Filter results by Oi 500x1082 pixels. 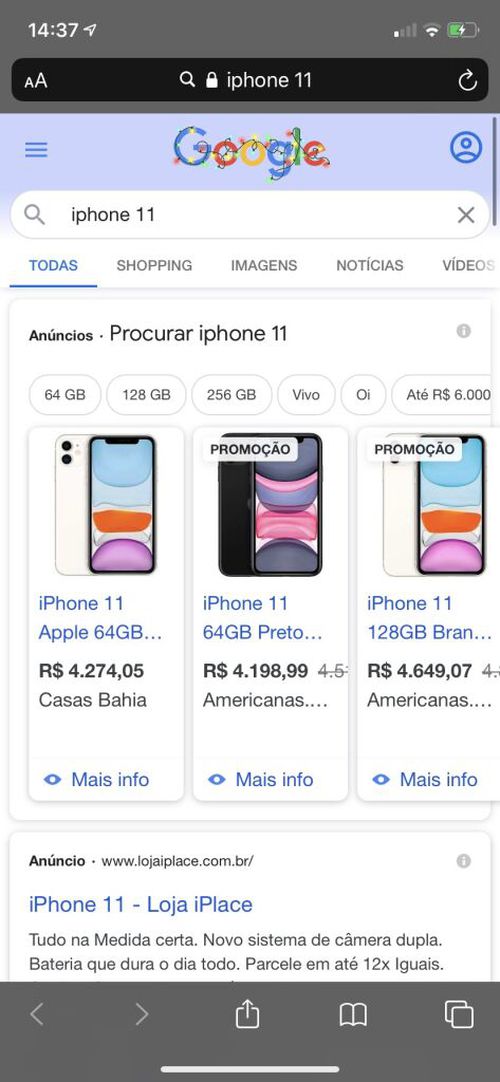coord(363,395)
